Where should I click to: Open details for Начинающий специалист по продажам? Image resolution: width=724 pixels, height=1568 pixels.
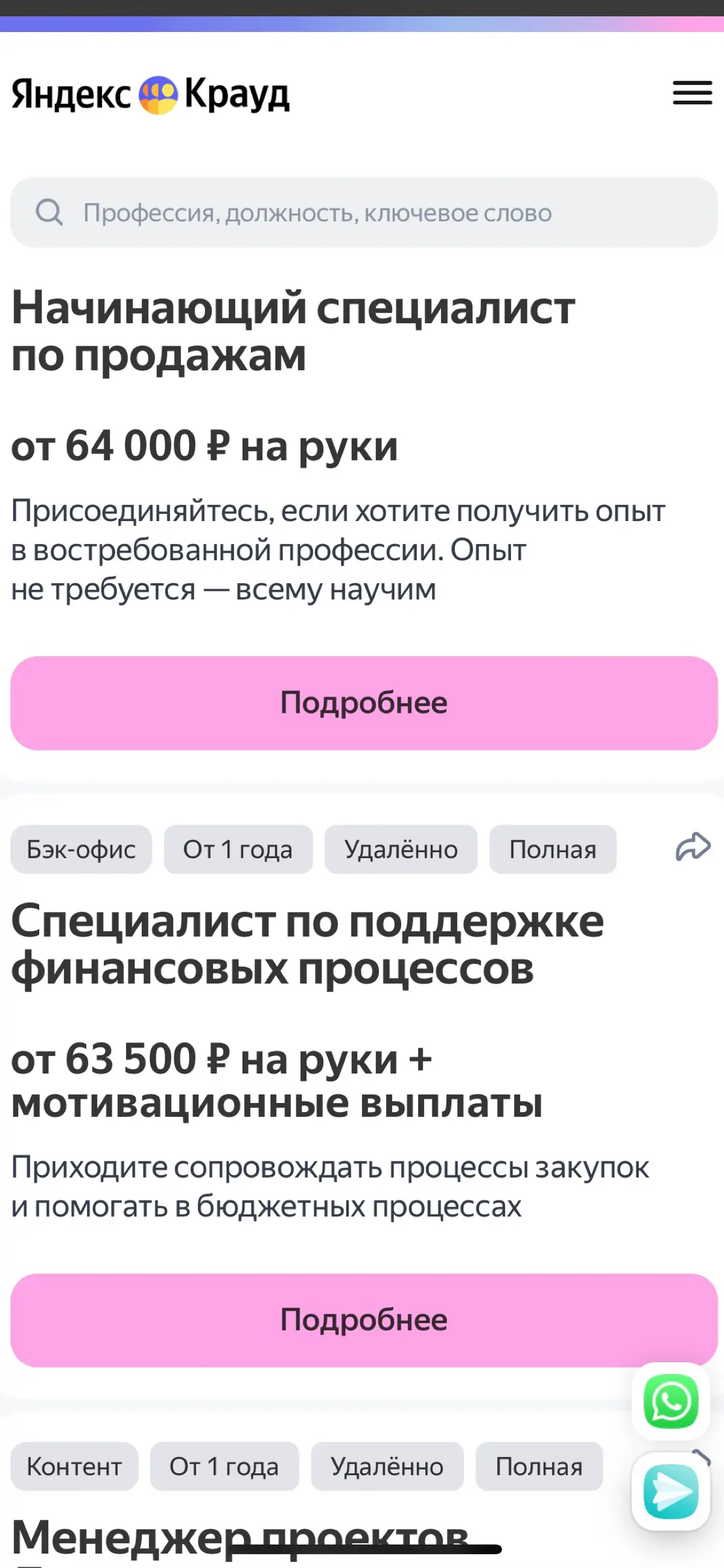point(361,703)
